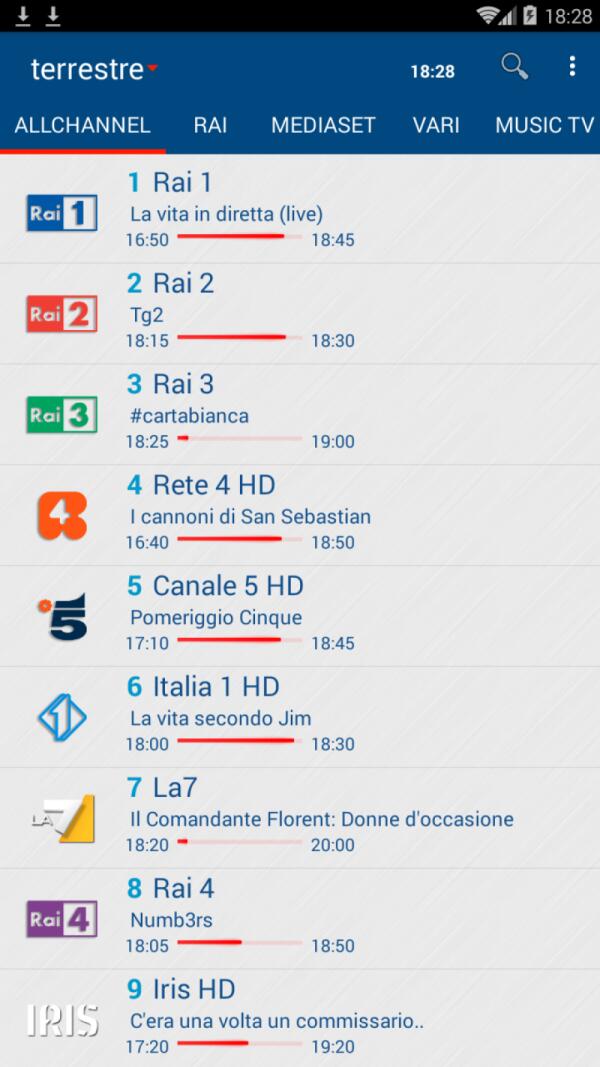
Task: Open Rai 2 showing Tg2
Action: click(x=300, y=312)
